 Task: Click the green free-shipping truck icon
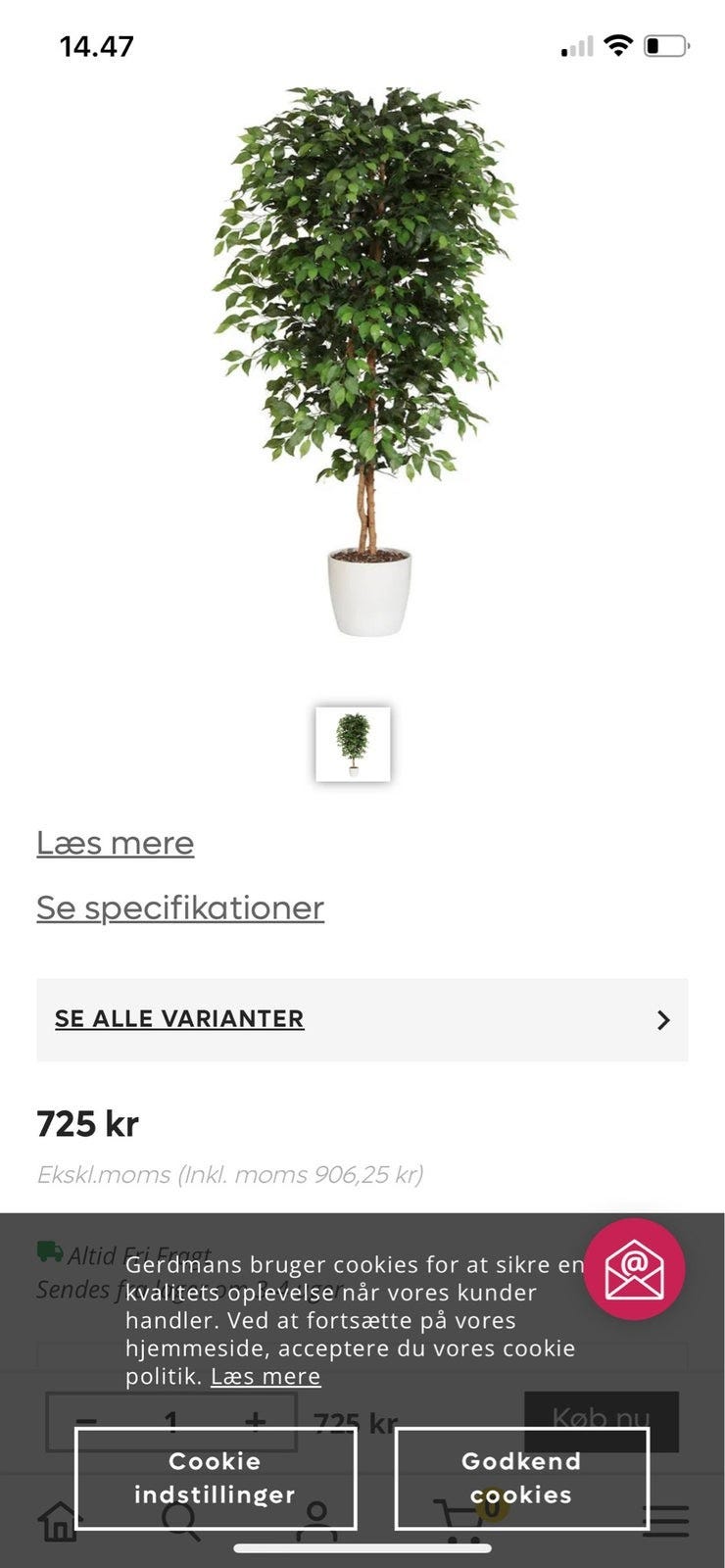point(50,1252)
